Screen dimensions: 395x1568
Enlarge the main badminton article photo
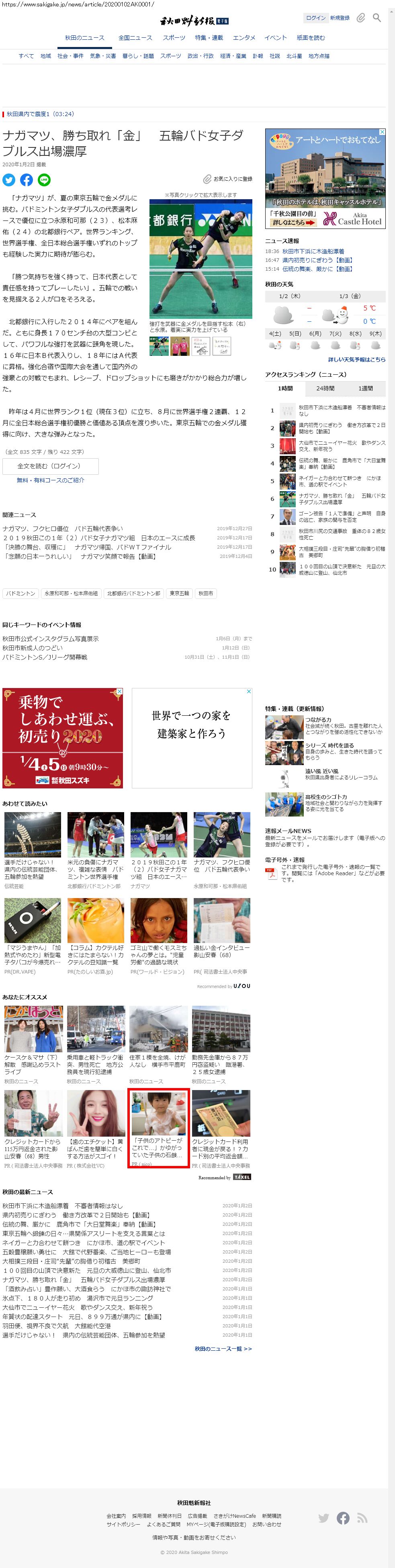200,258
